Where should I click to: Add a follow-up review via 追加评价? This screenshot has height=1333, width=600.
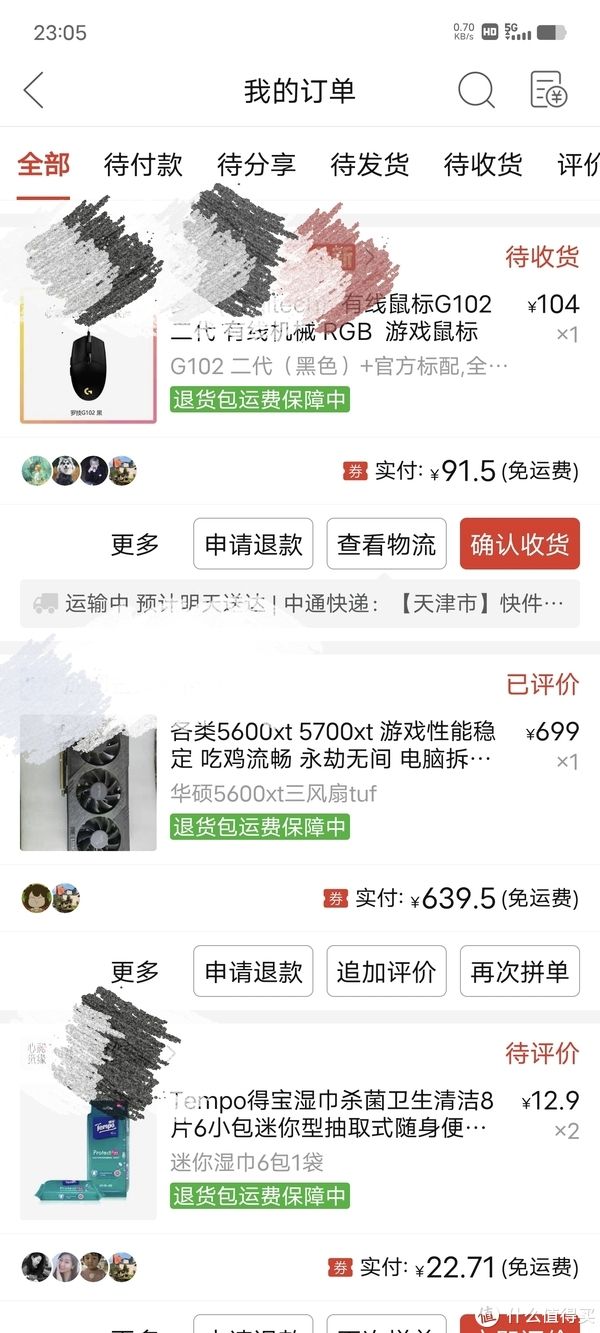coord(386,972)
